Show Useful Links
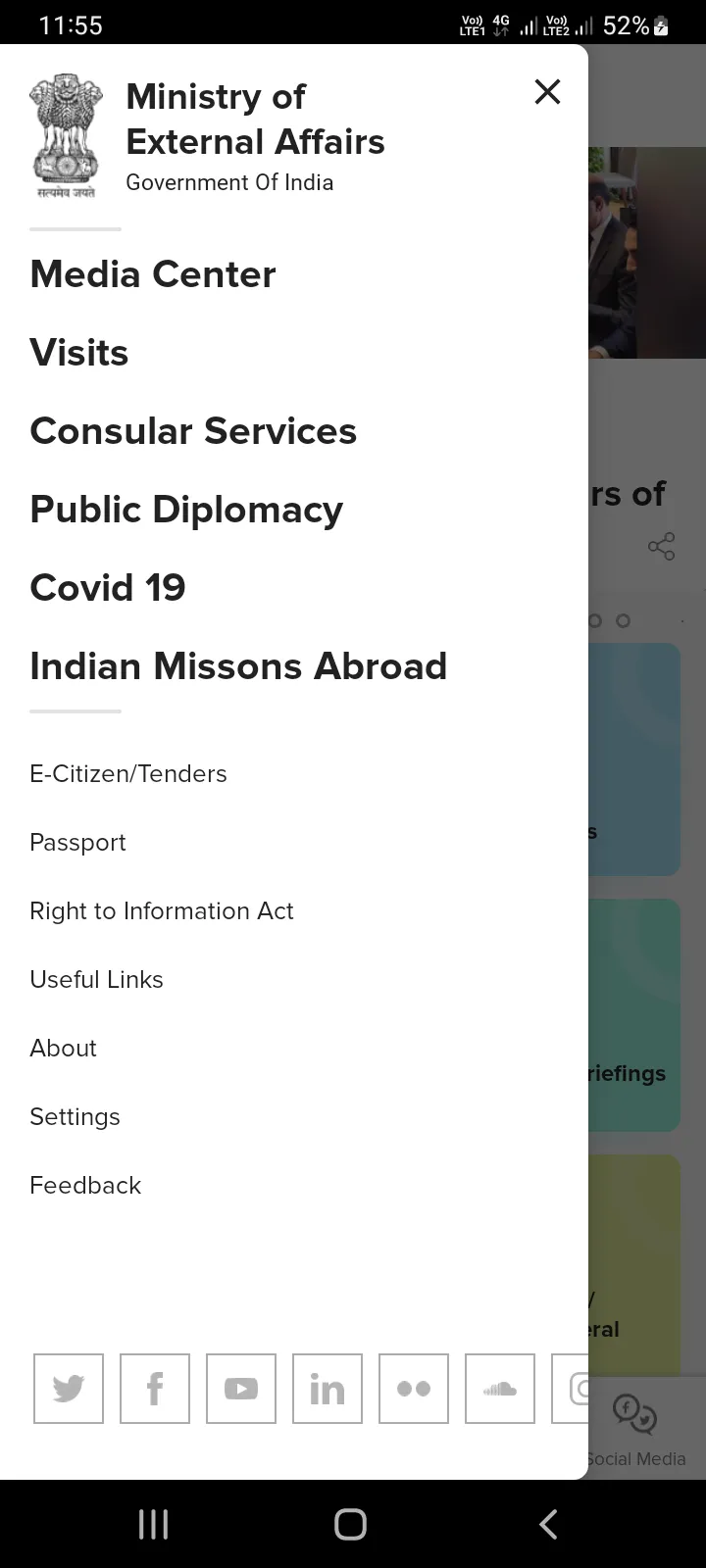 coord(97,980)
